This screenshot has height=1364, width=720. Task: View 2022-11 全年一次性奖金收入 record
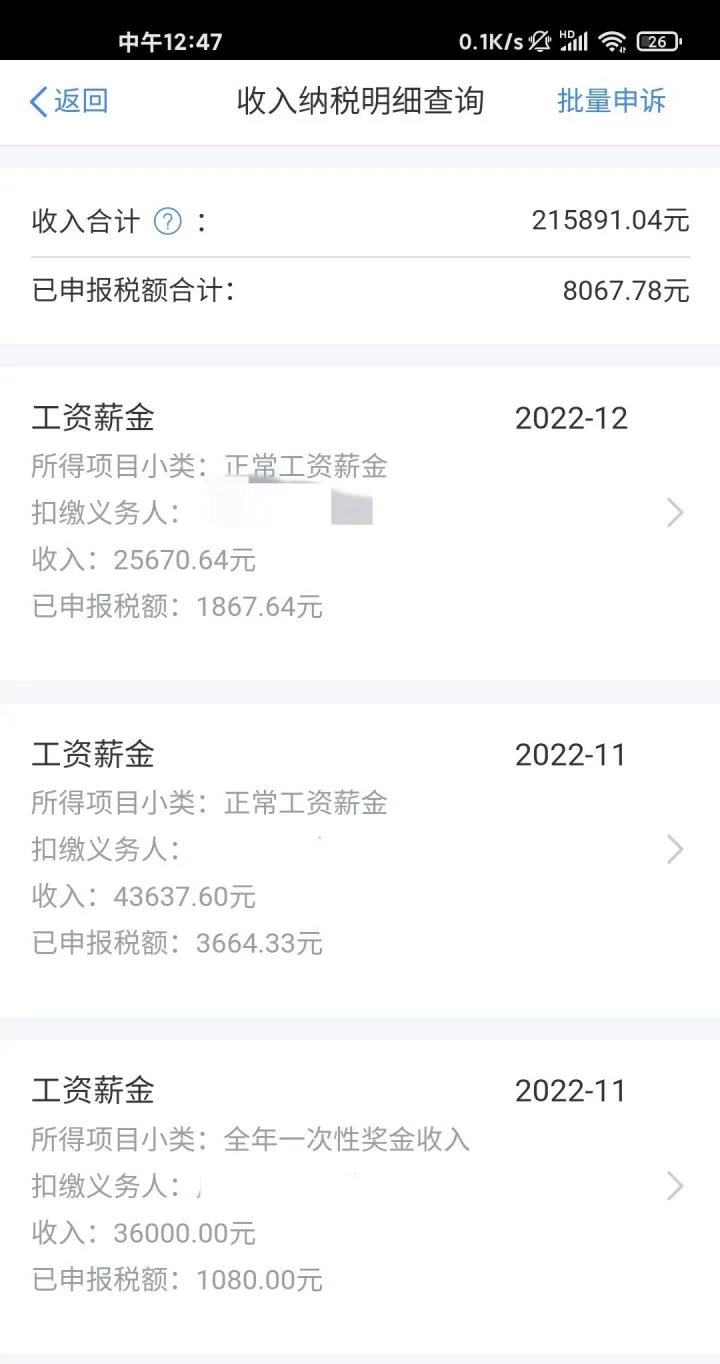tap(360, 1186)
